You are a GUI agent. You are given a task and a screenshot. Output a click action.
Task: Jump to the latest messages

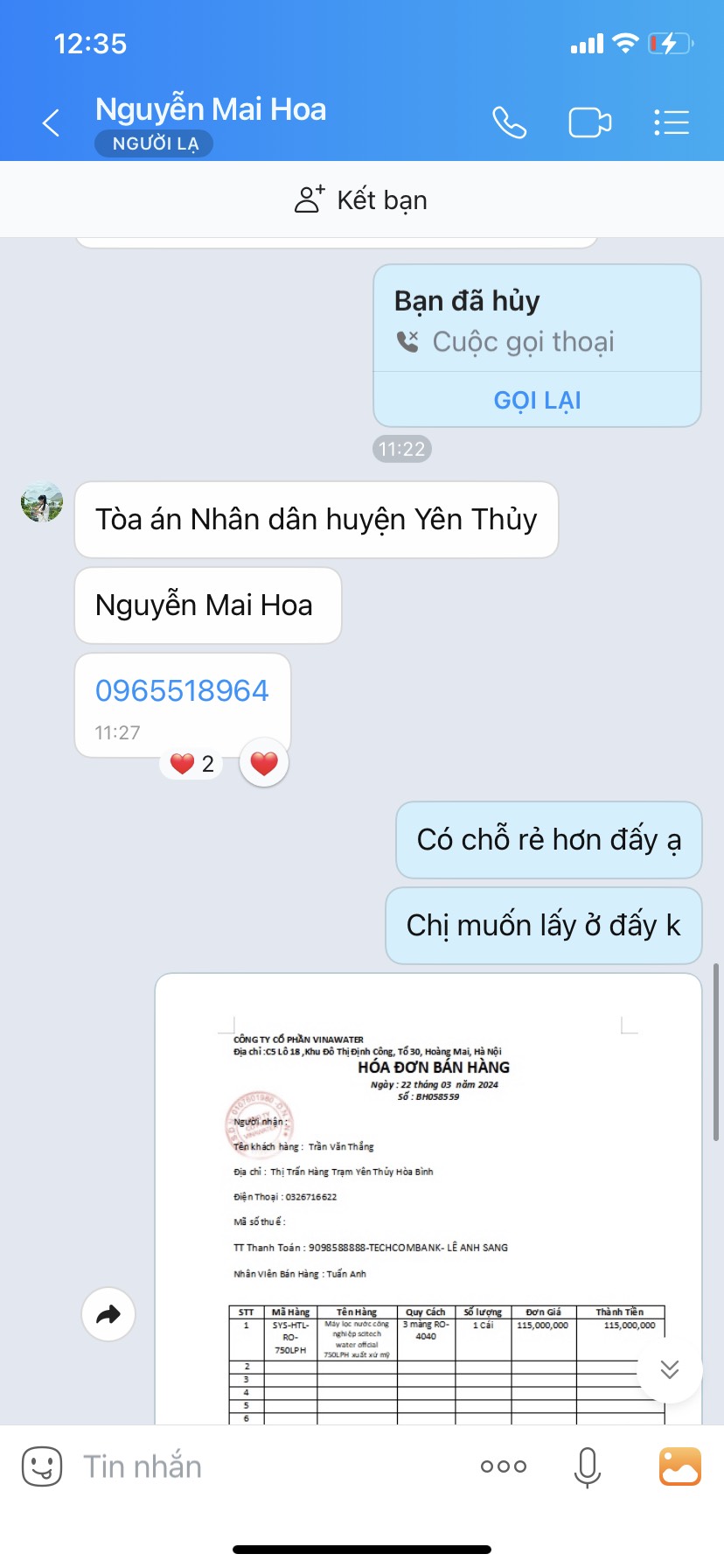(x=670, y=1369)
